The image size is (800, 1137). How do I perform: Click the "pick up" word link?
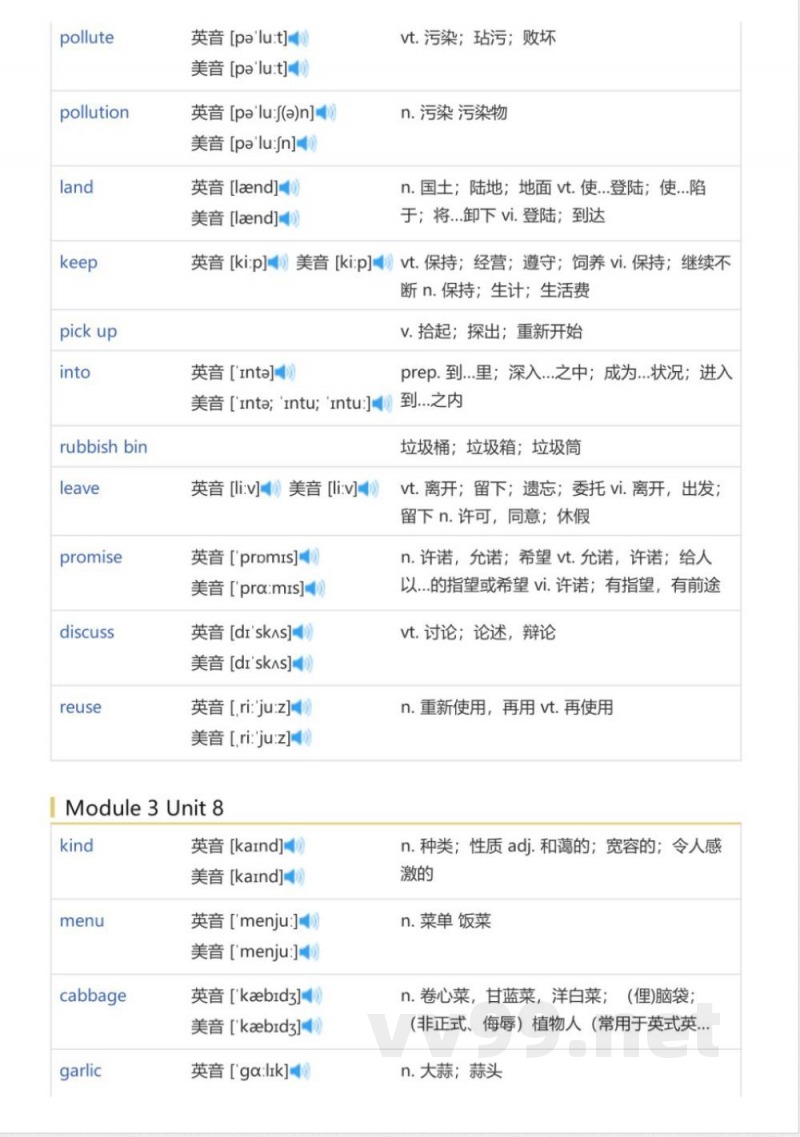(x=88, y=331)
